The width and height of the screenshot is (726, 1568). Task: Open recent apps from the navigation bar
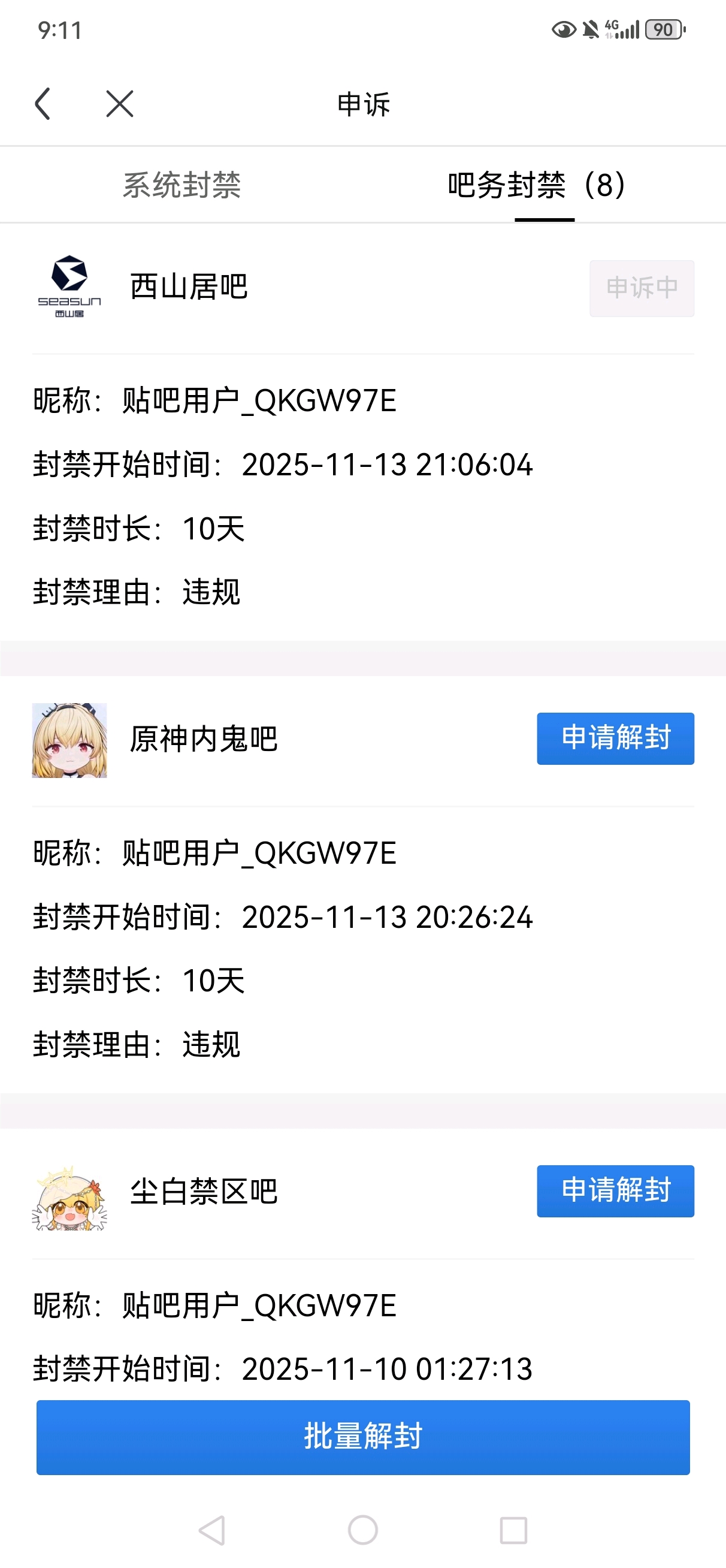[x=513, y=1530]
